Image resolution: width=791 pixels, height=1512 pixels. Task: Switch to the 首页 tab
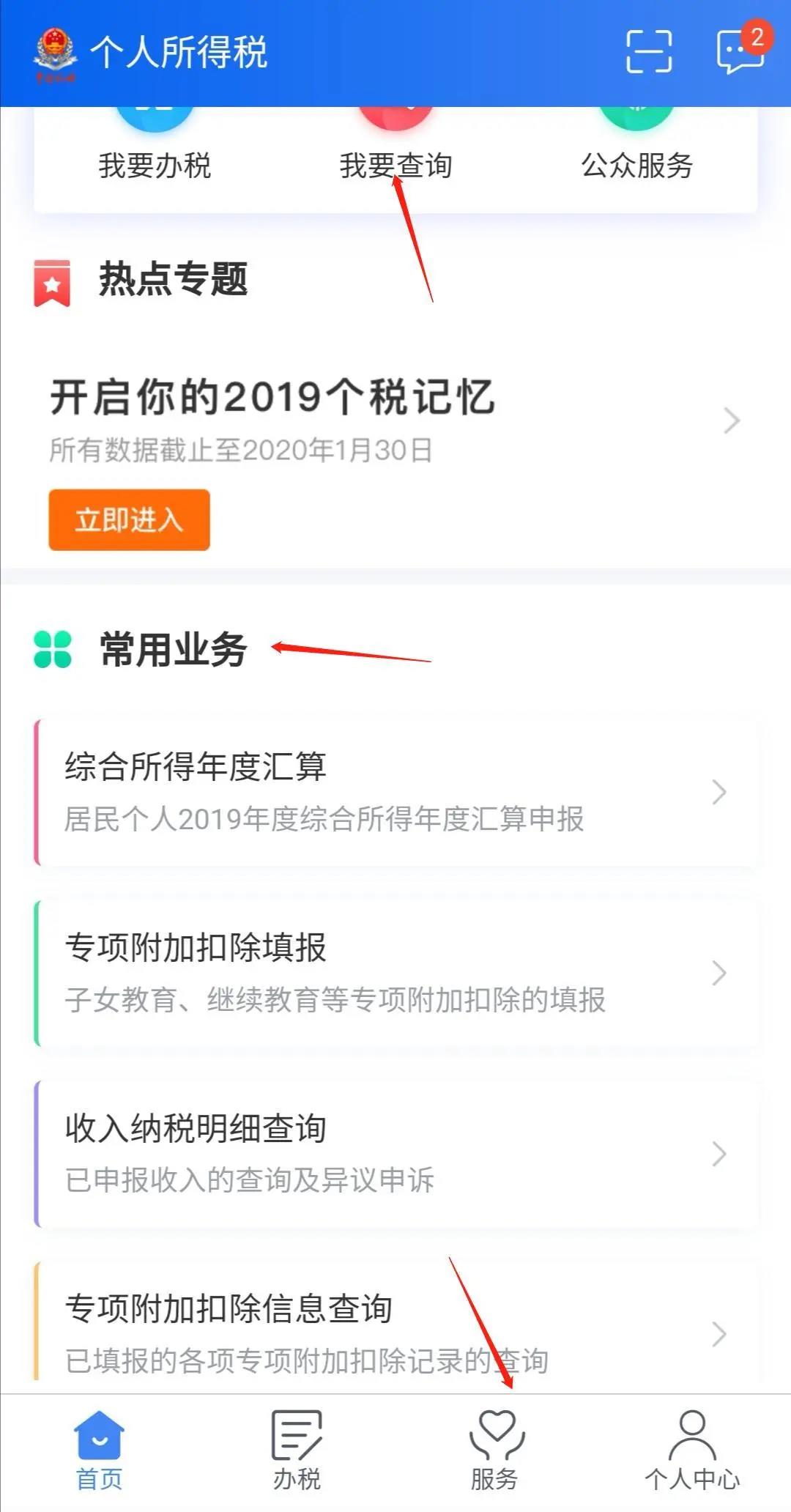99,1451
